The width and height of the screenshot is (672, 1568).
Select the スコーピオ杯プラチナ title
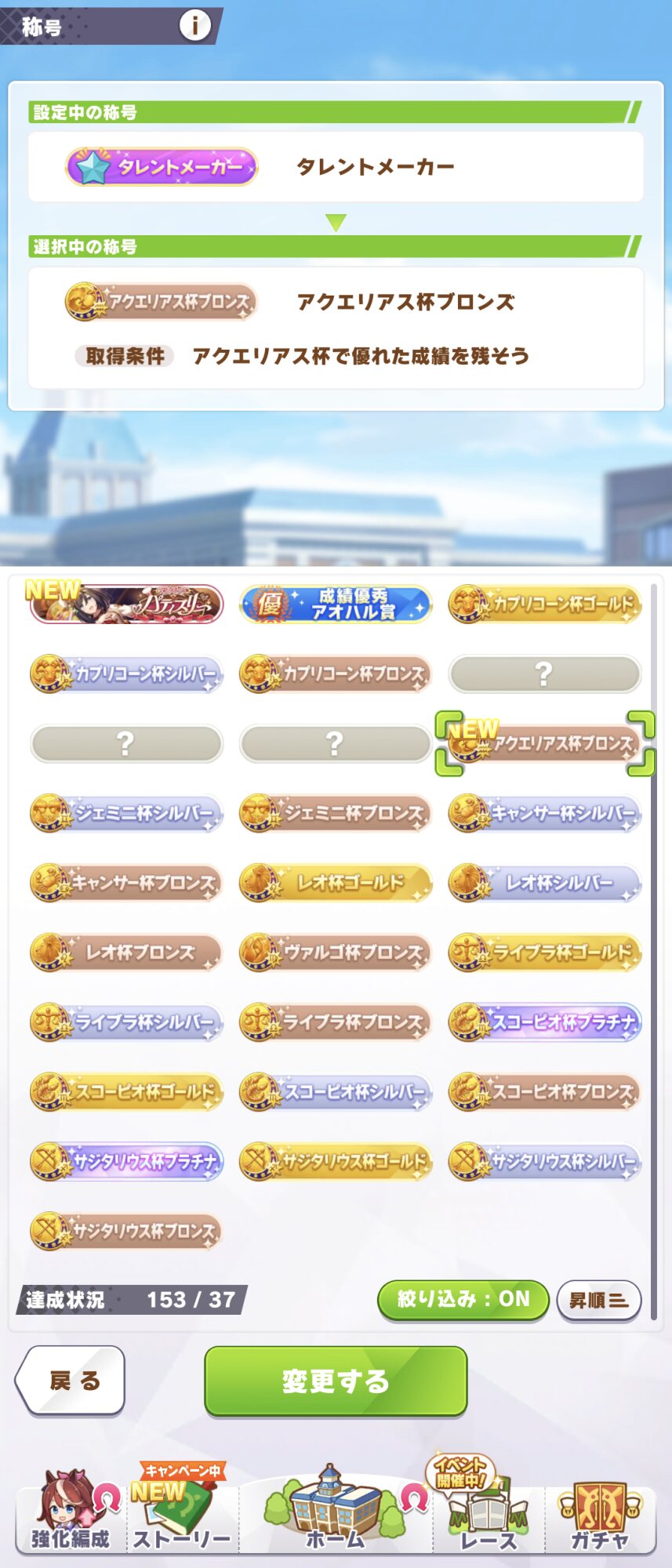(545, 1022)
